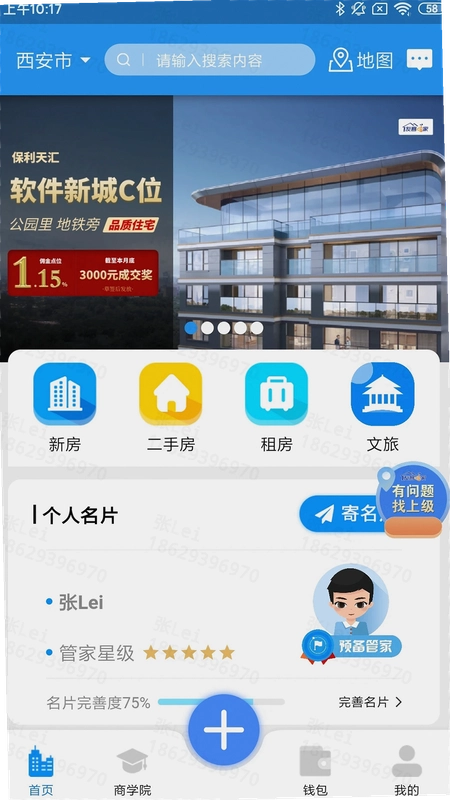Screen dimensions: 450x800
Task: Open the 二手房 category
Action: (170, 408)
